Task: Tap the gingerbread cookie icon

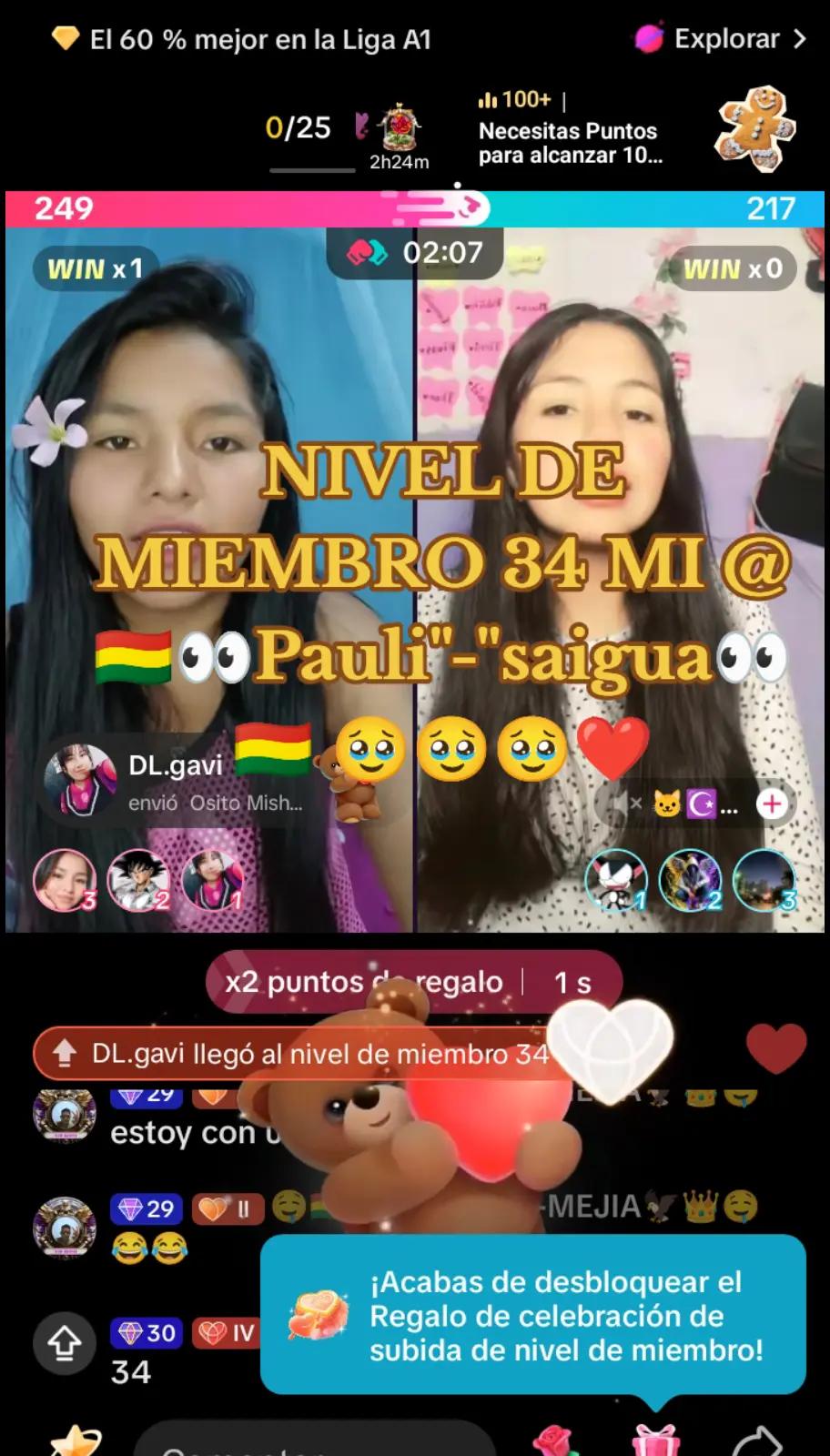Action: (756, 128)
